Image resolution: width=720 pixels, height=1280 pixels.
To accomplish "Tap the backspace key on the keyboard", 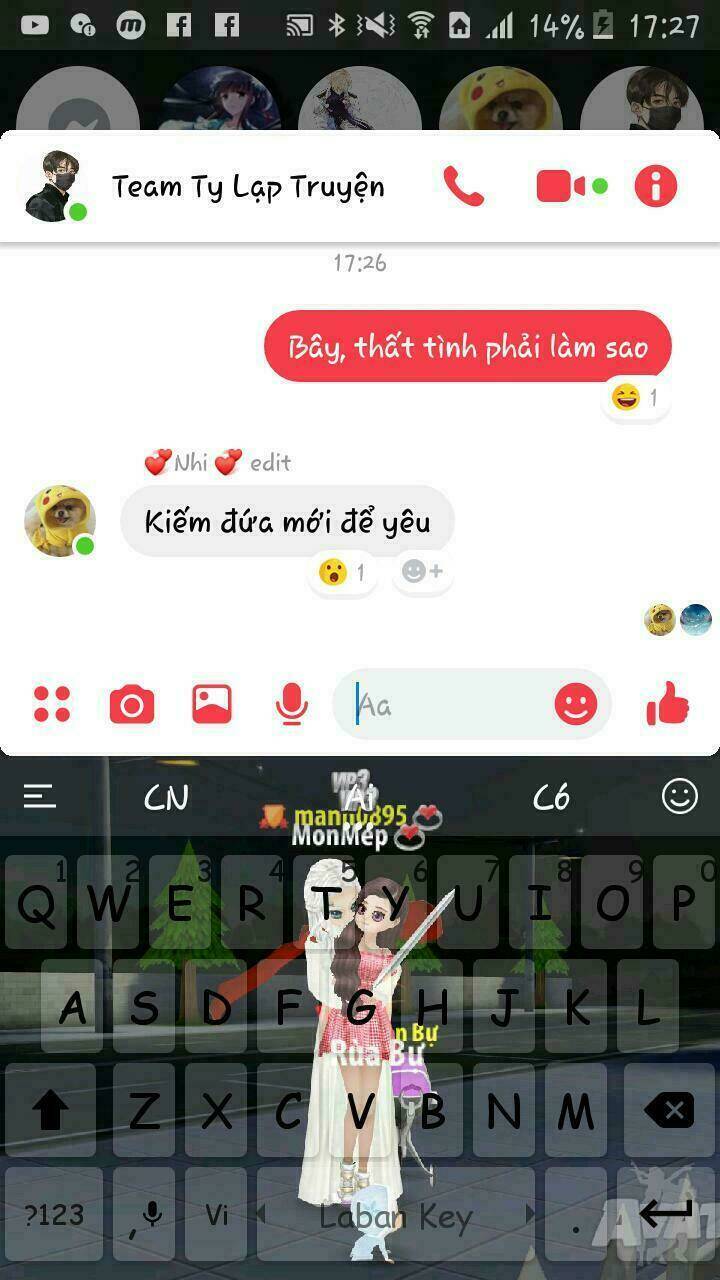I will click(x=669, y=1110).
